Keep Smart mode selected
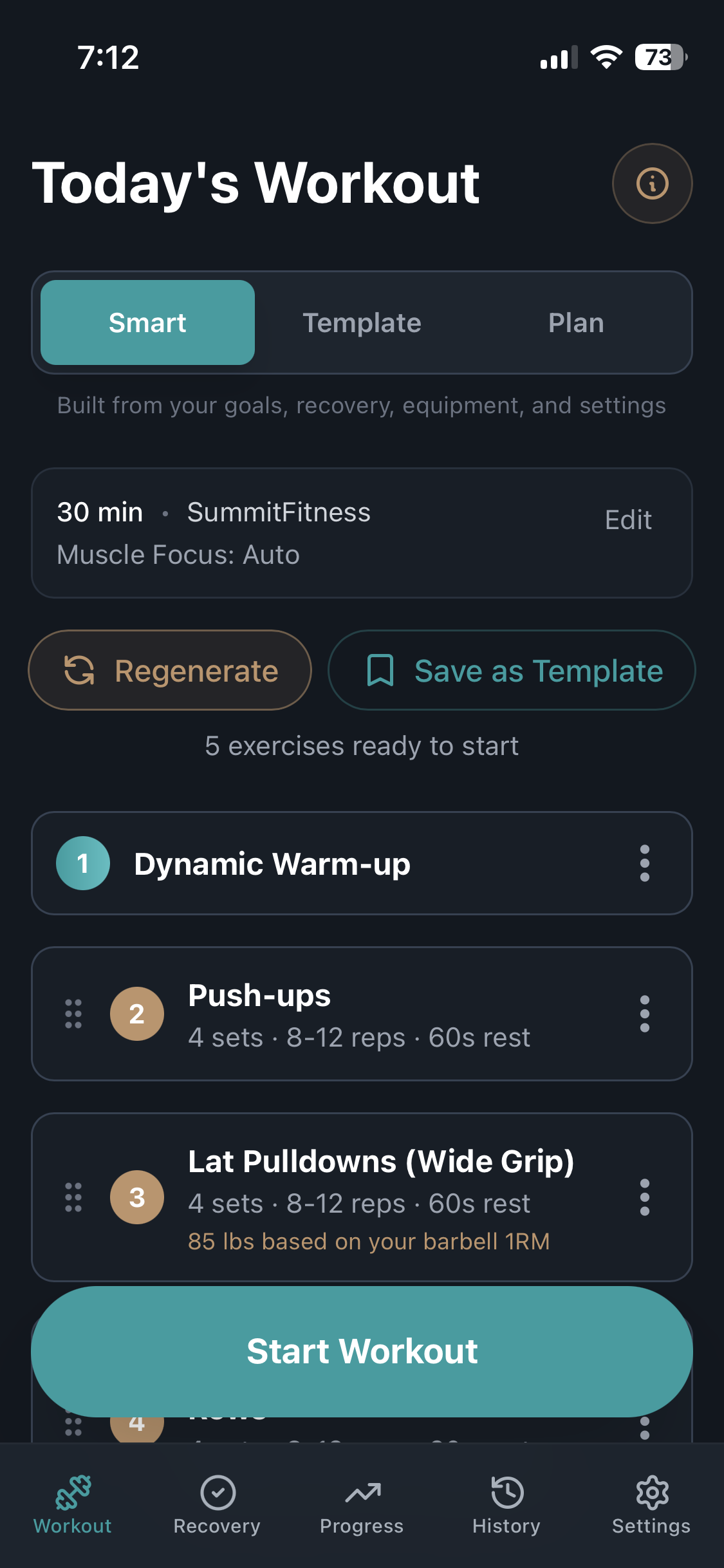 [x=147, y=322]
